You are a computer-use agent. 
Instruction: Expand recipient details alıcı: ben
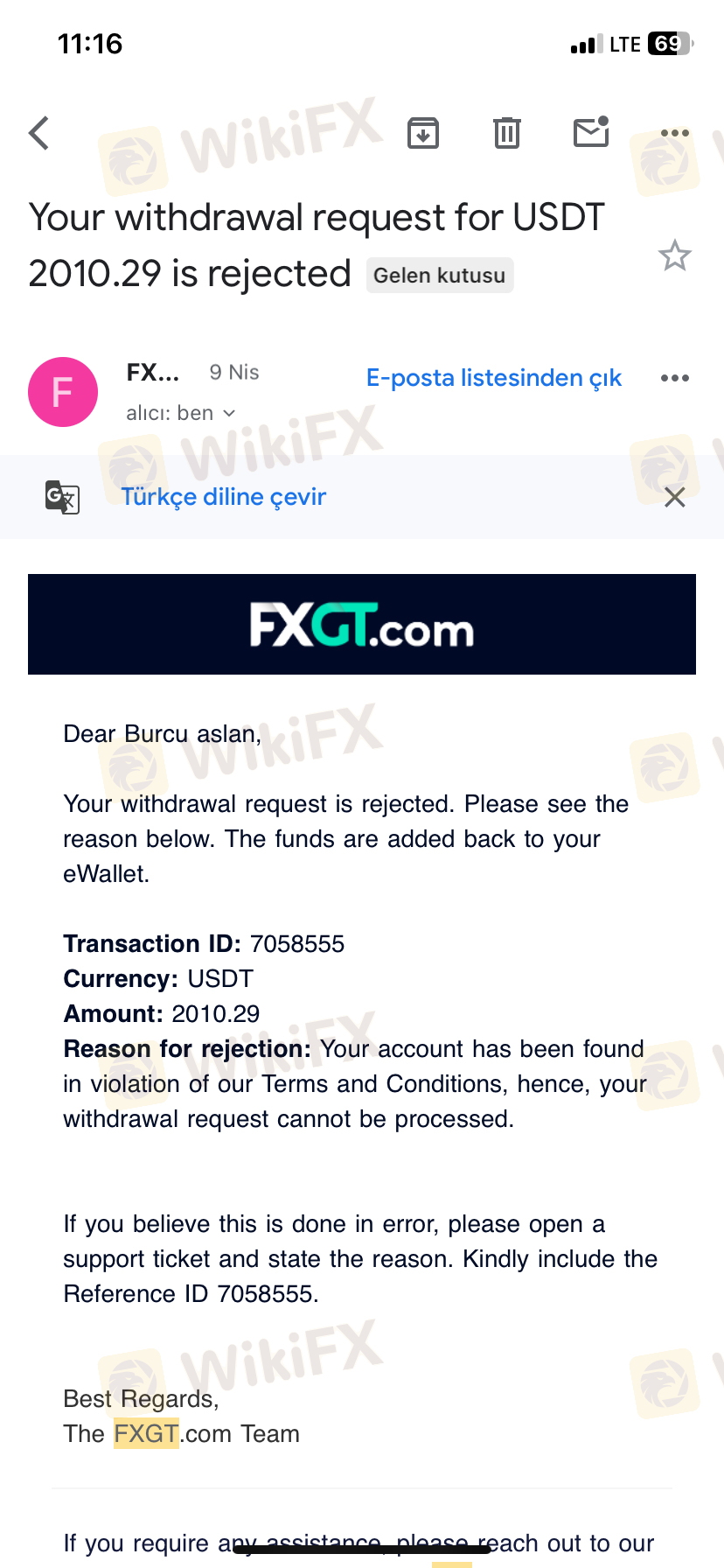pyautogui.click(x=181, y=413)
